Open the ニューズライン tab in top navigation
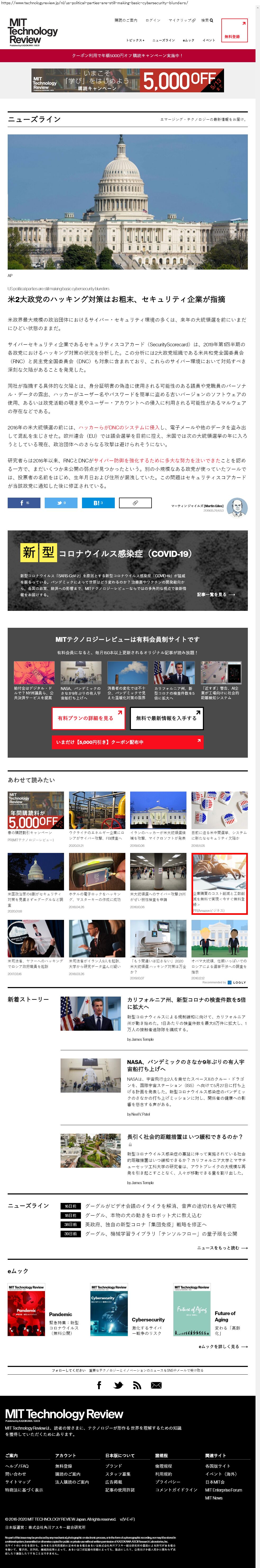 (163, 40)
